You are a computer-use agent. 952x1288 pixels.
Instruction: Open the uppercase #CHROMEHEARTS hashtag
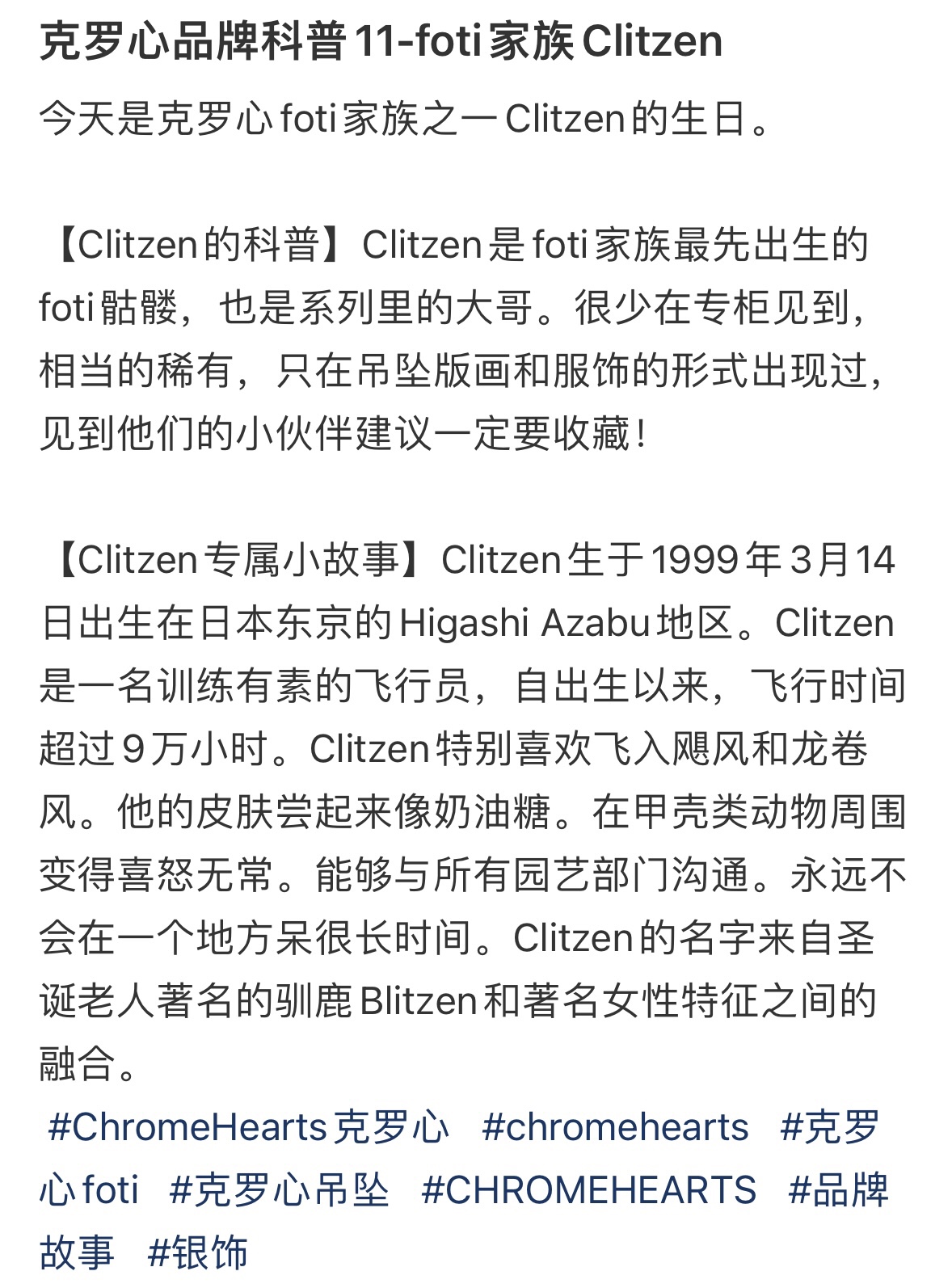pyautogui.click(x=589, y=1190)
